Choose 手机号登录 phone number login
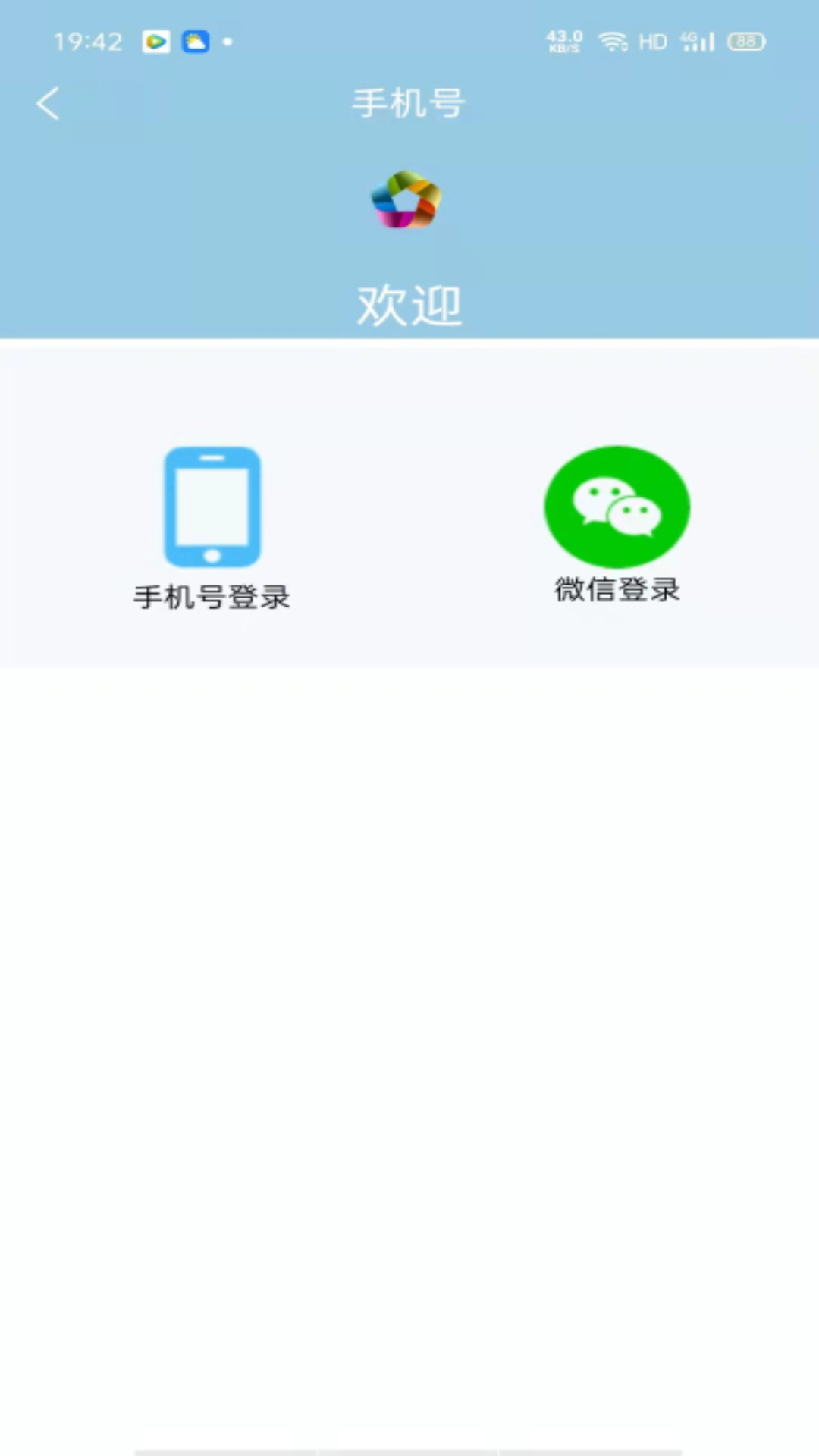 pyautogui.click(x=212, y=529)
